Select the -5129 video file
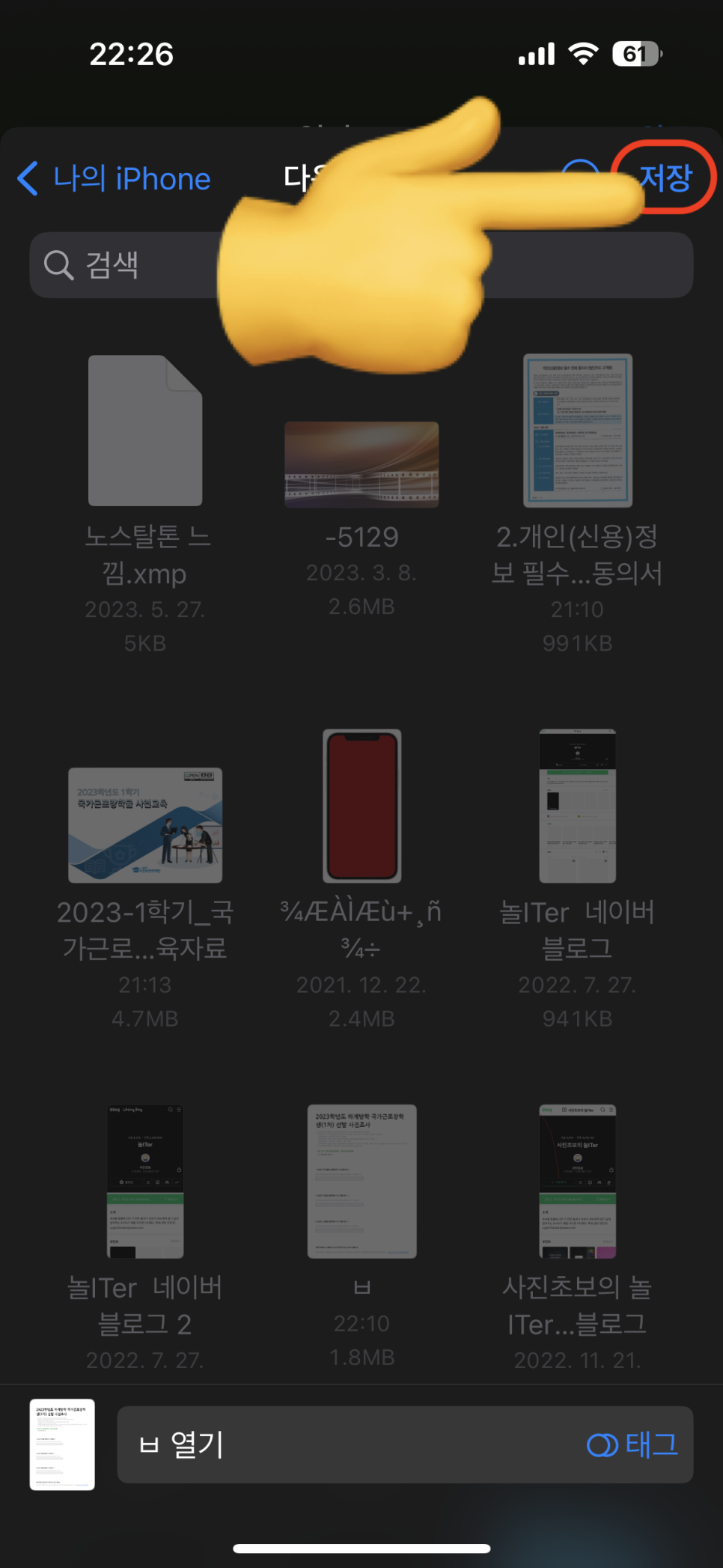The image size is (723, 1568). coord(361,464)
